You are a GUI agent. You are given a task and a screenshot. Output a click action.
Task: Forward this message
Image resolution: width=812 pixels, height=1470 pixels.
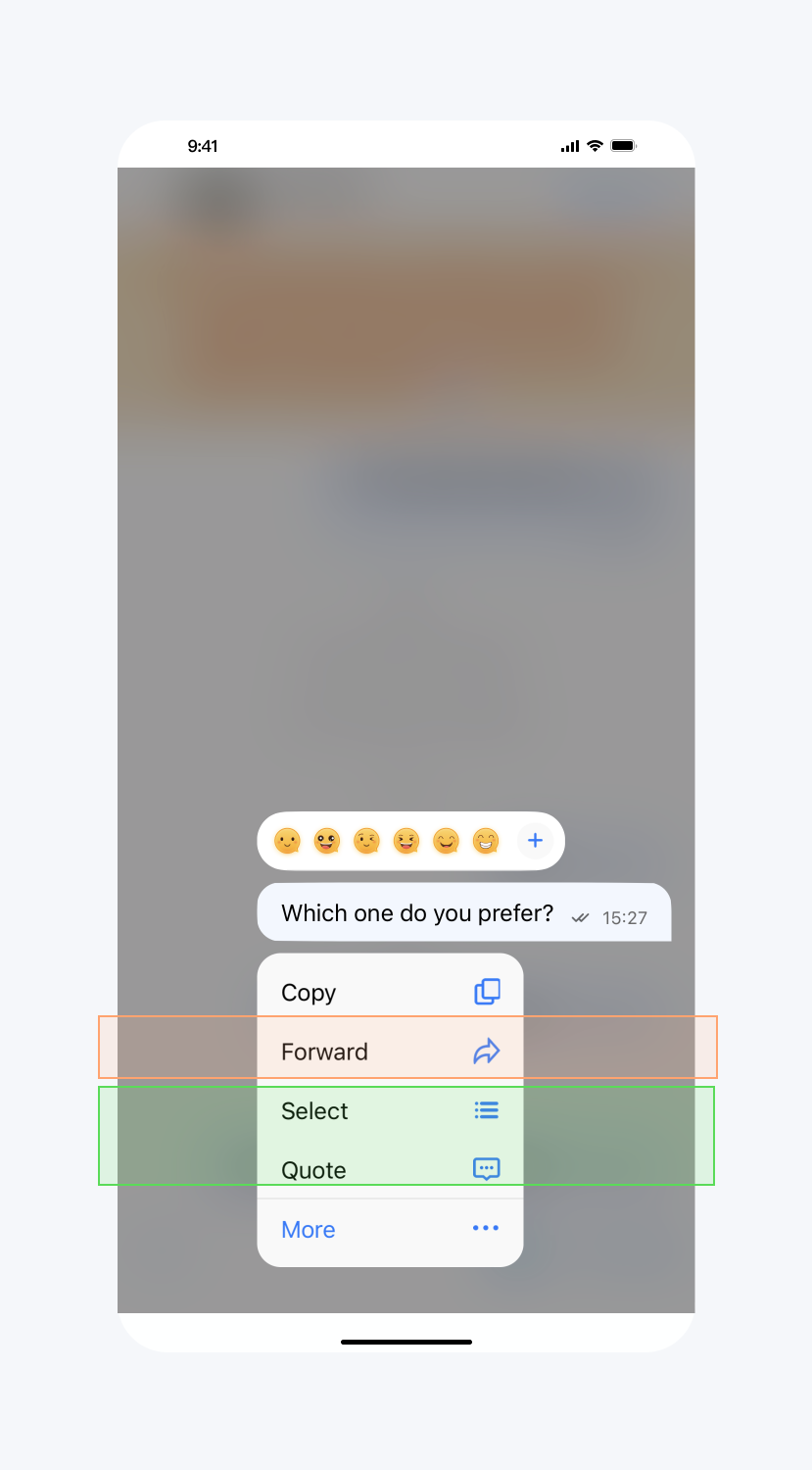click(x=390, y=1052)
